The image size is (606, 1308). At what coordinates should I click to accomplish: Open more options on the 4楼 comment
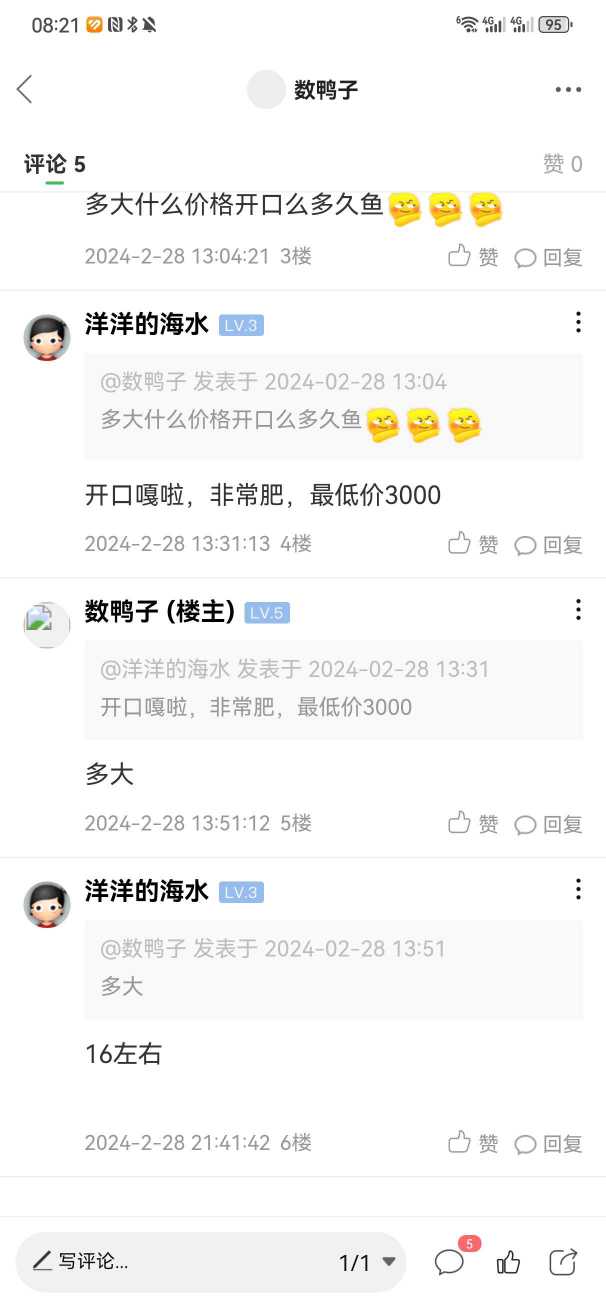coord(578,322)
